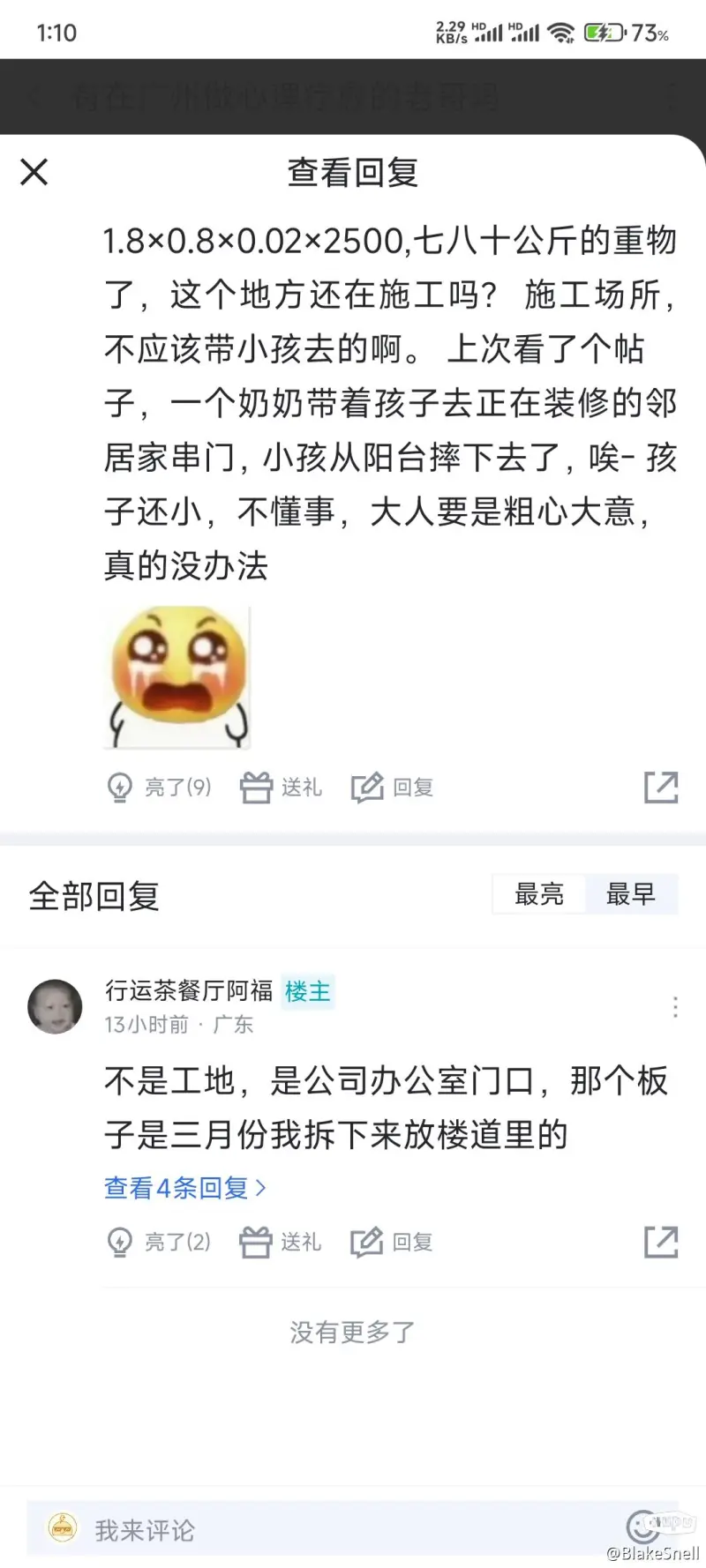Send a gift to the main comment
Image resolution: width=706 pixels, height=1568 pixels.
[281, 787]
